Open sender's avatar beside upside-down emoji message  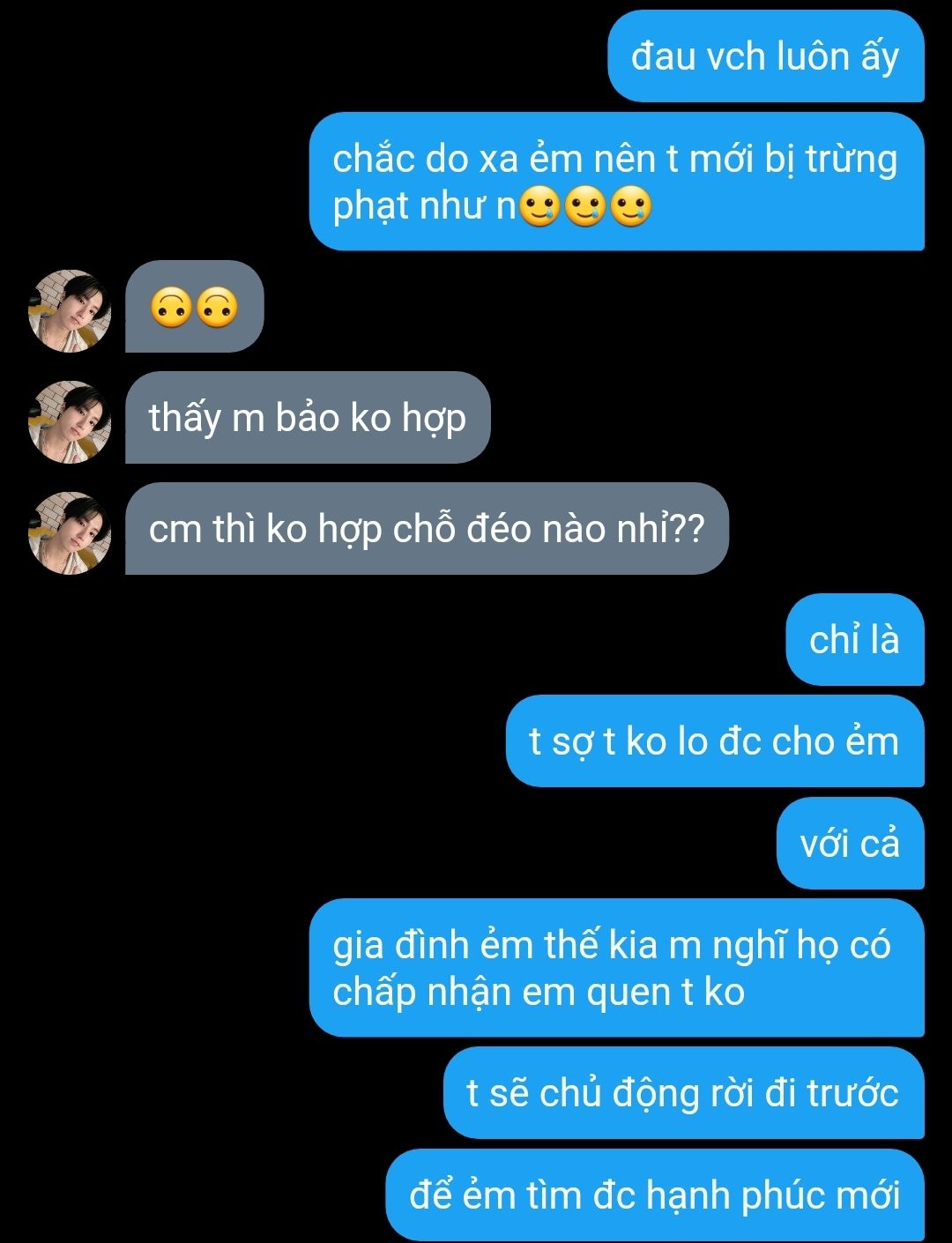click(70, 310)
